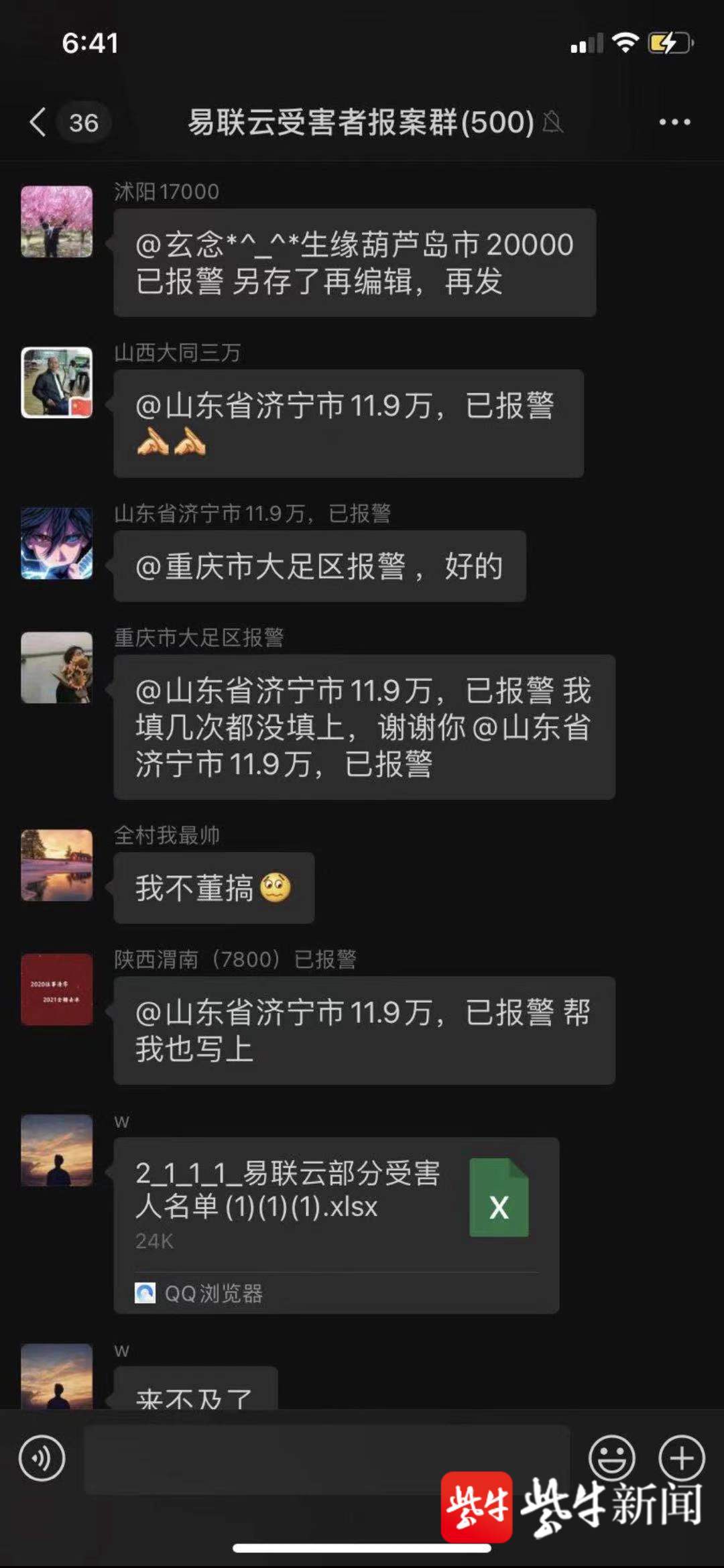Open avatar of 陕西渭南（7800）已报警
This screenshot has width=724, height=1568.
[57, 989]
